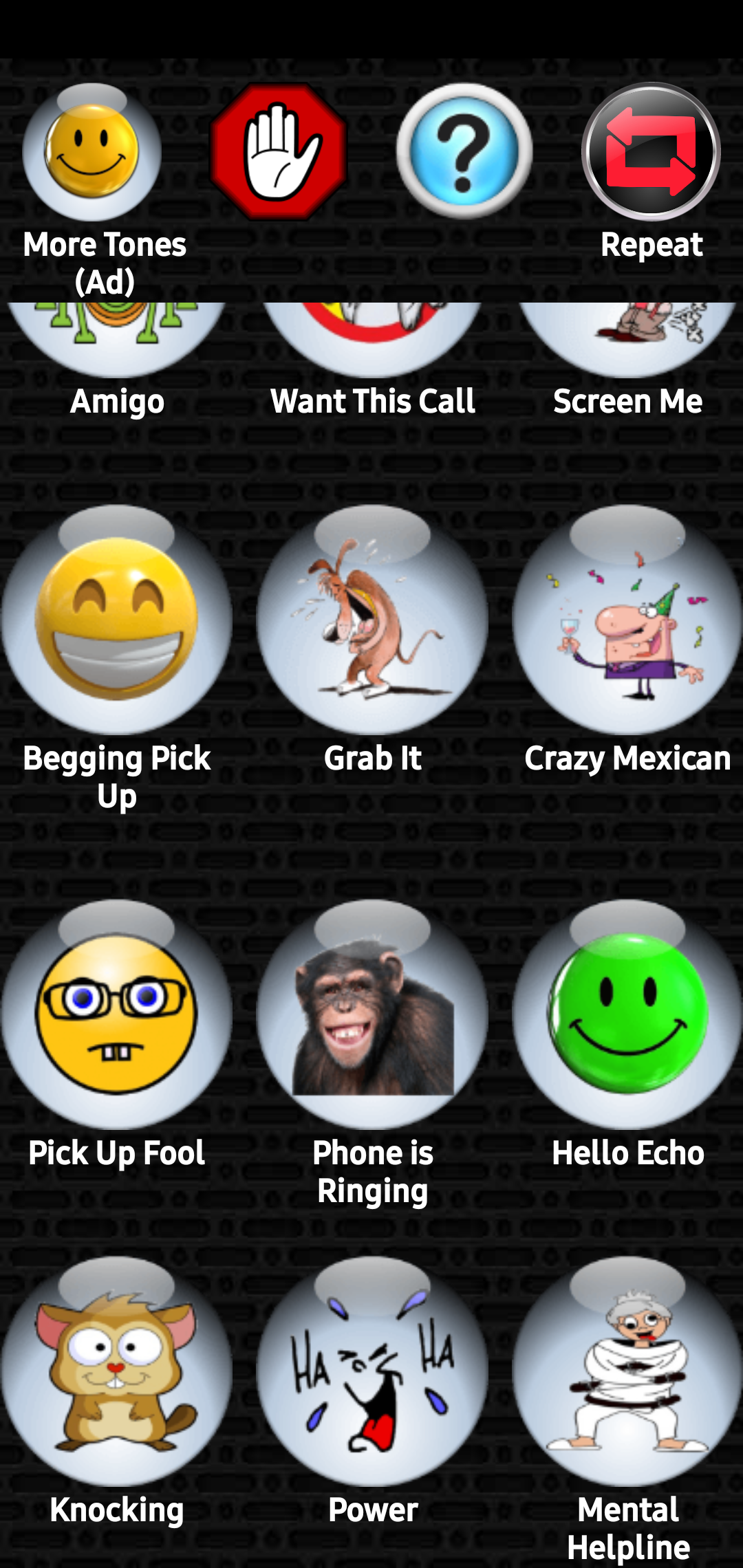The width and height of the screenshot is (743, 1568).
Task: Play the Amigo ringtone
Action: point(117,340)
